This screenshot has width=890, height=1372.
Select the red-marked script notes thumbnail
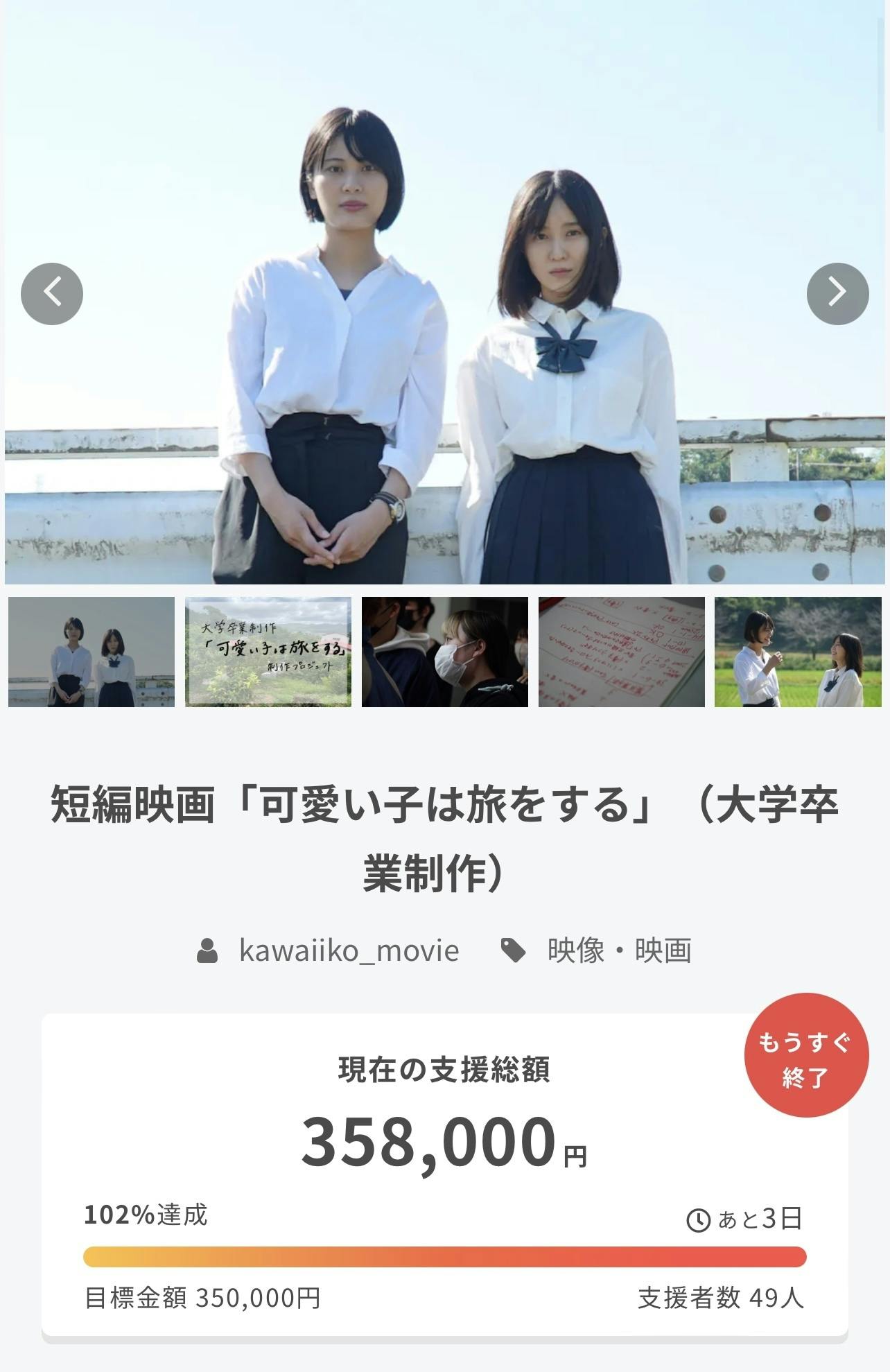(x=622, y=652)
